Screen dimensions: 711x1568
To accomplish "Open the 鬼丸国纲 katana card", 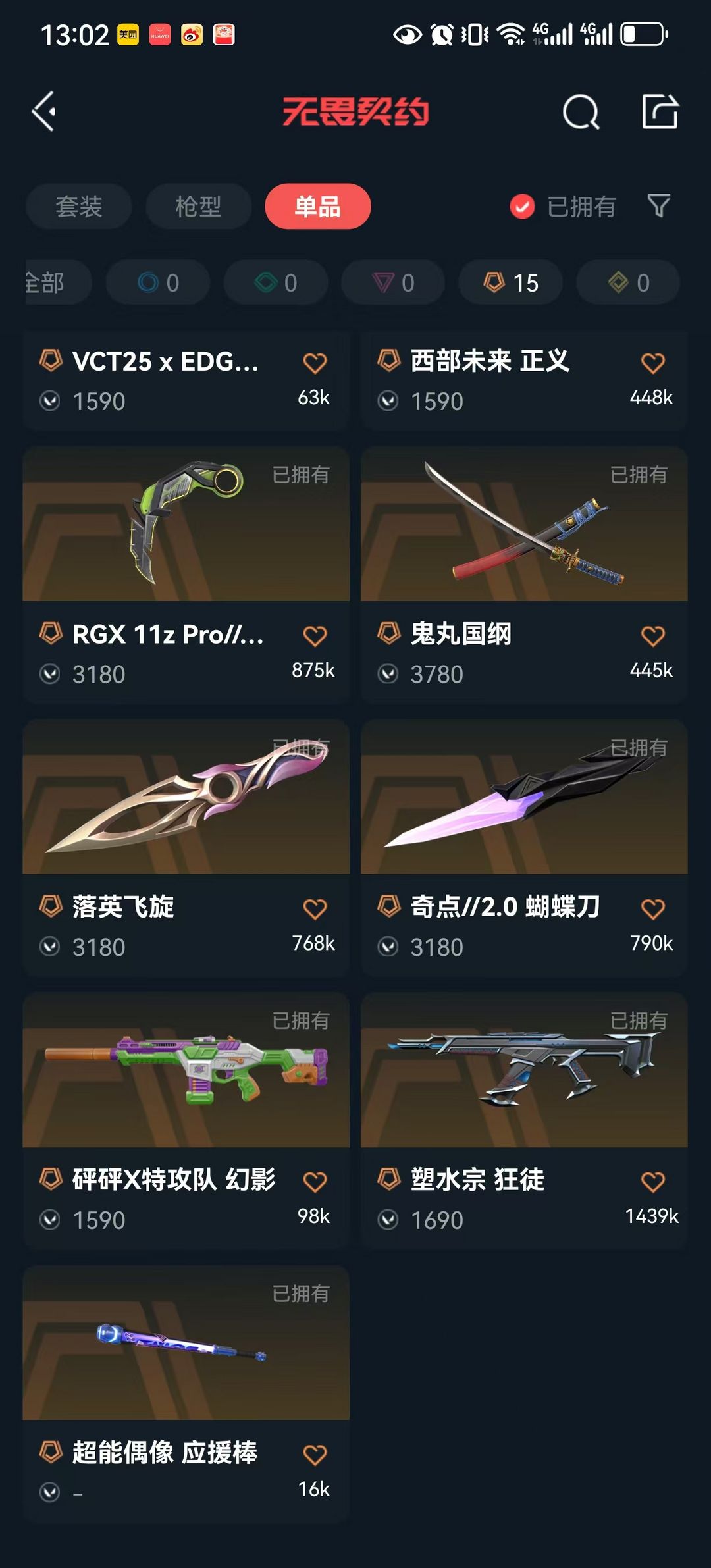I will click(524, 575).
